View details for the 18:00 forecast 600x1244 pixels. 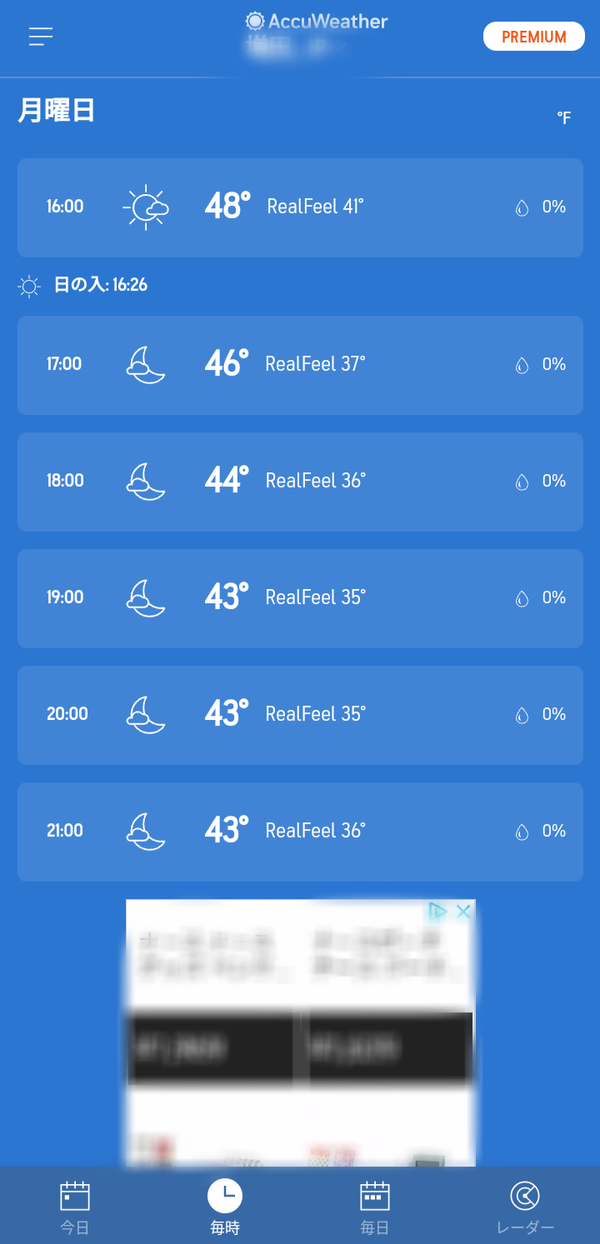(300, 482)
